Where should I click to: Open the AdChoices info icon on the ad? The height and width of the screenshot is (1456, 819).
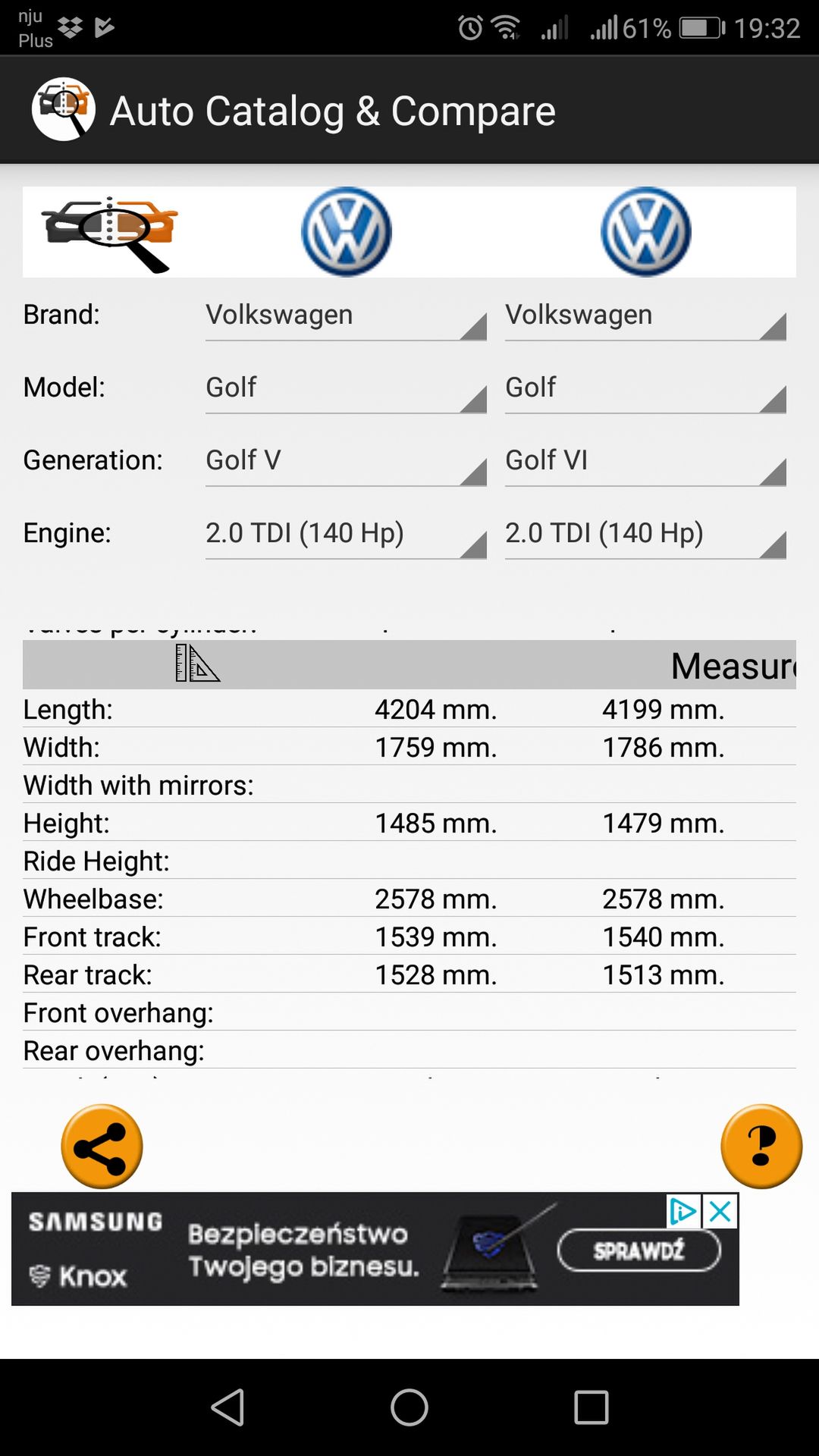(683, 1211)
